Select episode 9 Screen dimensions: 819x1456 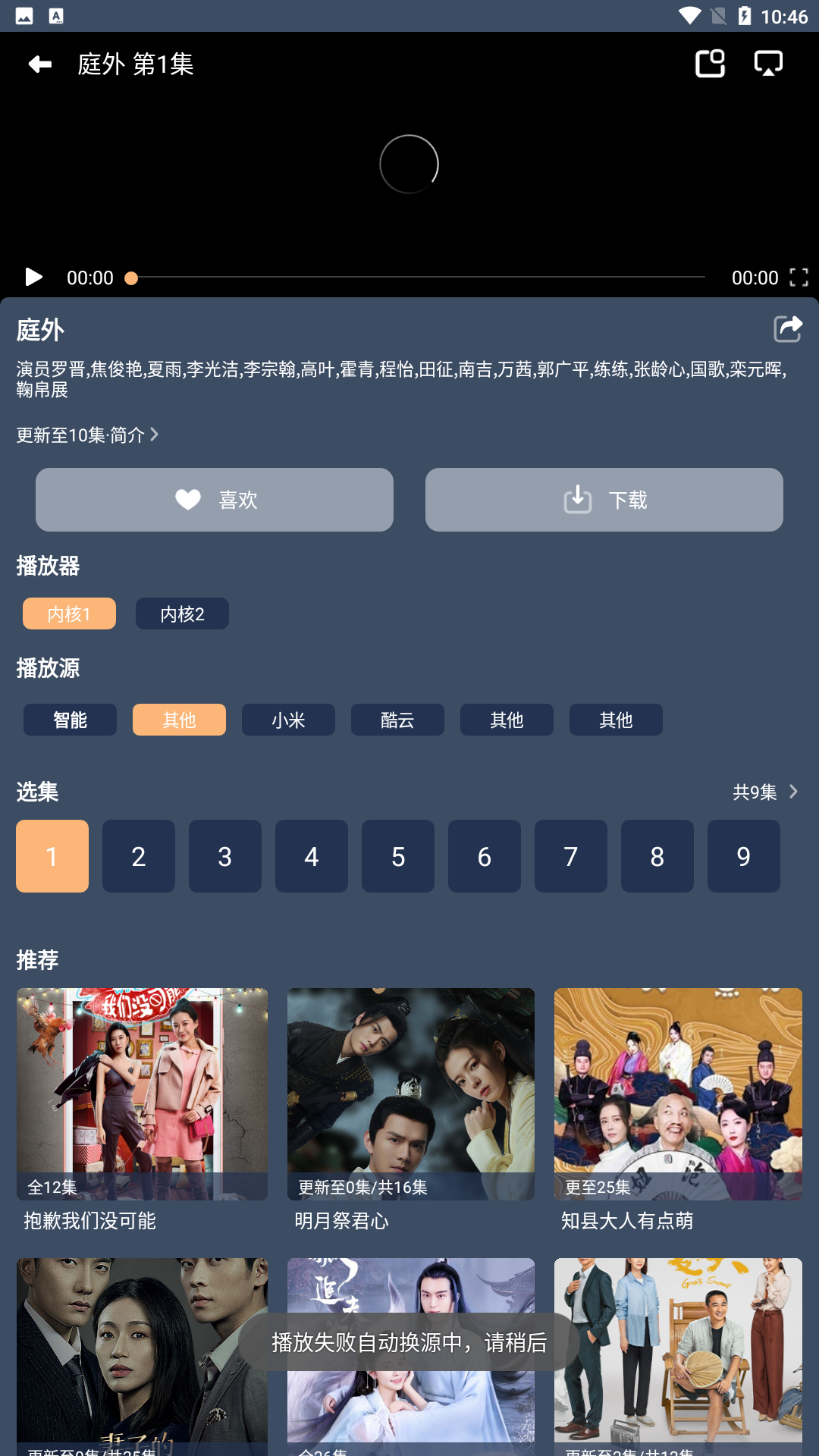[744, 856]
